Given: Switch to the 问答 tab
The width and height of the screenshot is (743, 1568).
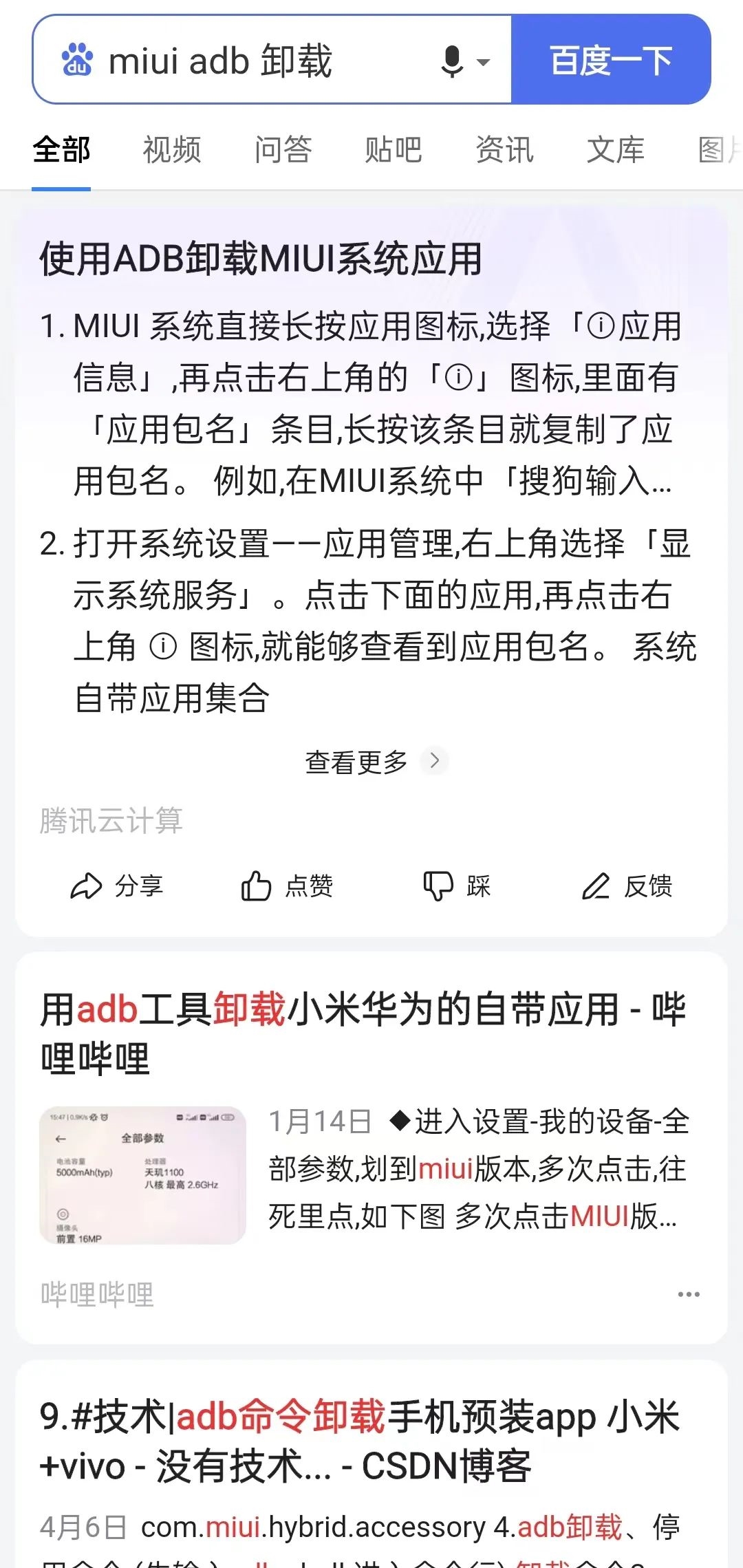Looking at the screenshot, I should [283, 149].
